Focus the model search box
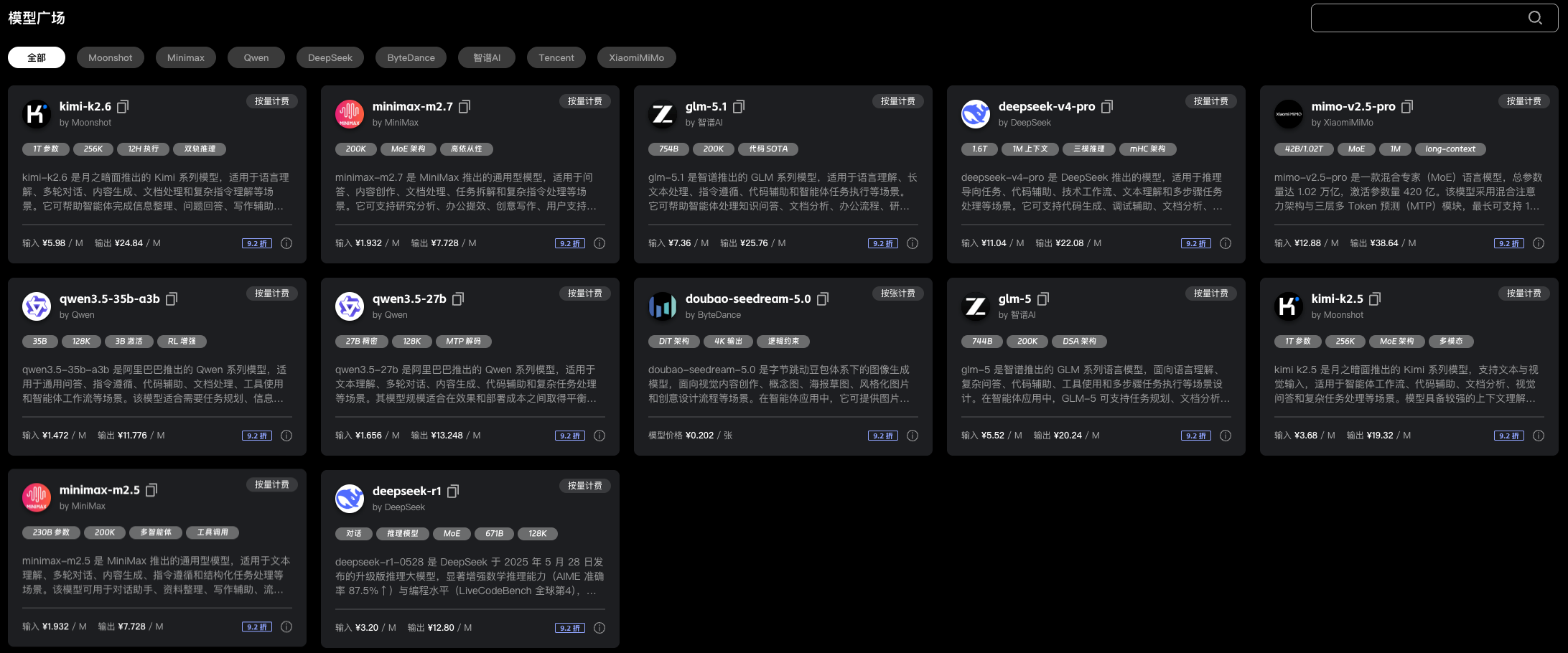This screenshot has height=653, width=1568. pos(1434,18)
